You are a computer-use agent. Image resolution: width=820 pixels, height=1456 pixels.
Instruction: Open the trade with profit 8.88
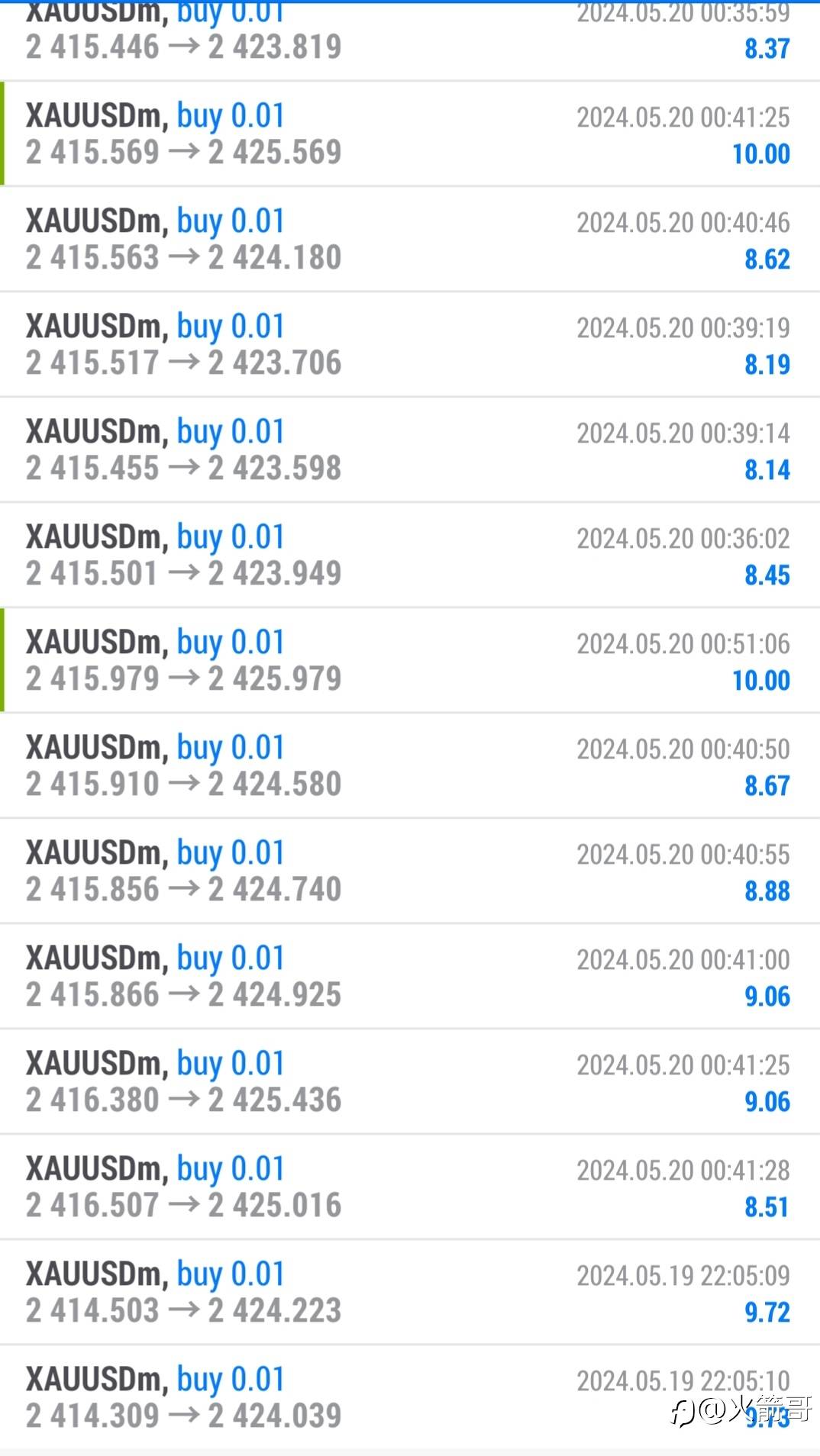point(410,871)
